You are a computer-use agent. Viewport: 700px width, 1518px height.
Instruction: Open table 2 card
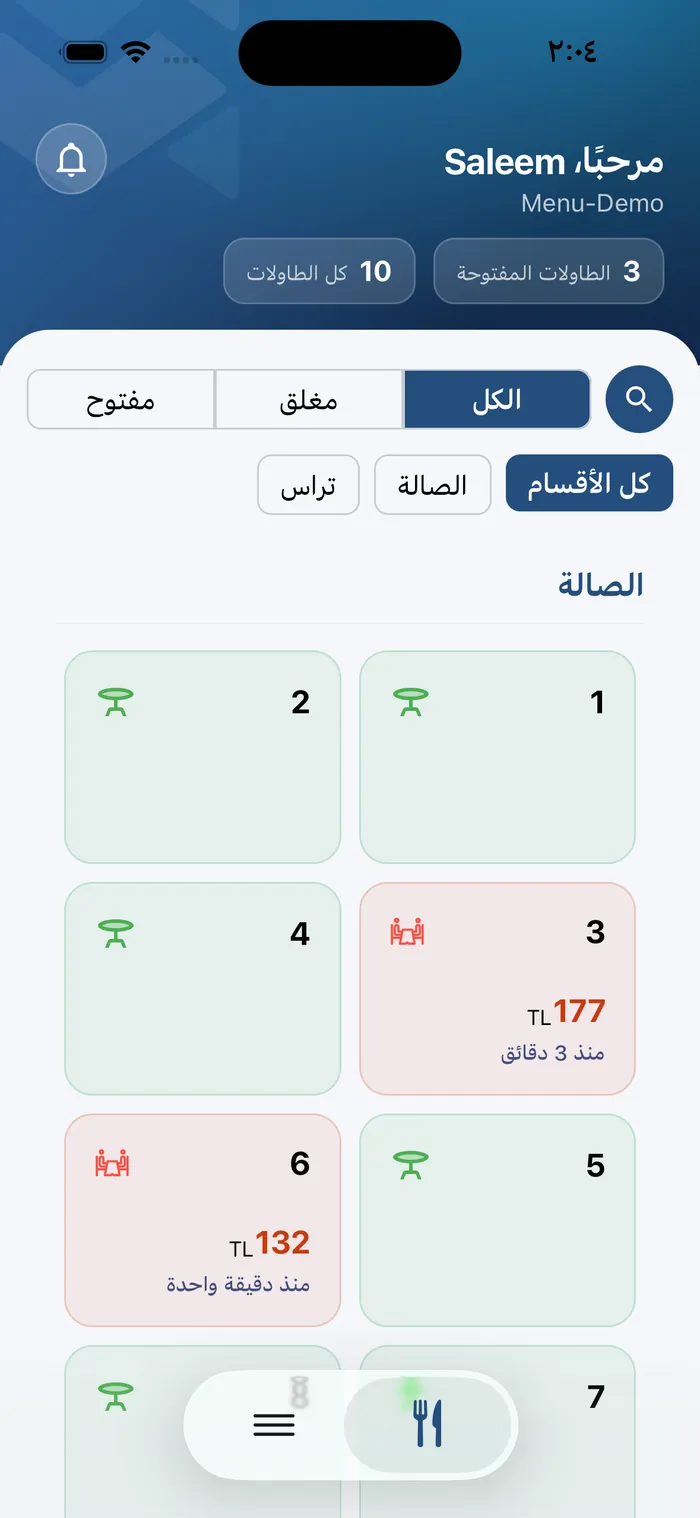pyautogui.click(x=203, y=757)
